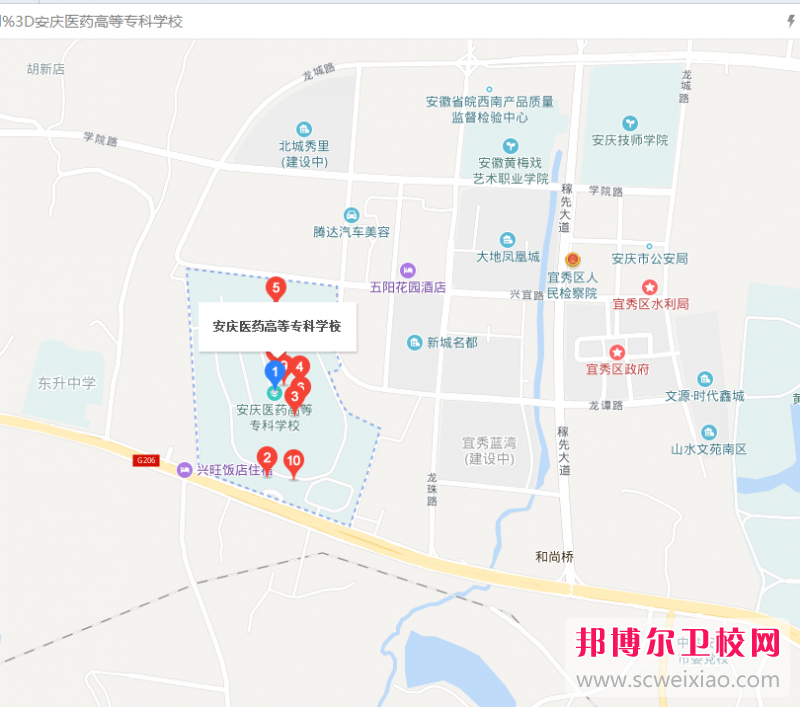Tap the 兴旺饭店住宿 lodging marker
This screenshot has height=707, width=800.
click(x=184, y=469)
